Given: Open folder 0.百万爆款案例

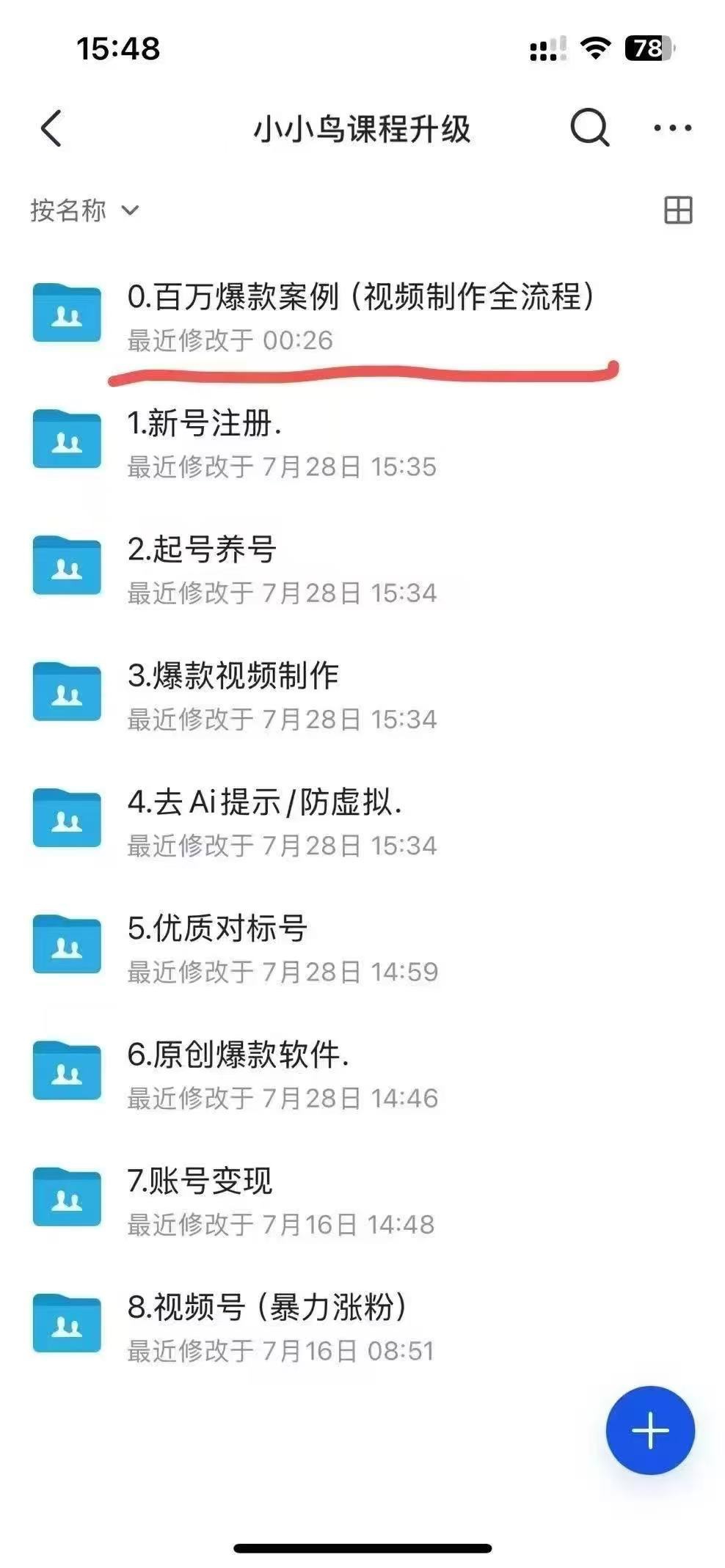Looking at the screenshot, I should (x=360, y=315).
